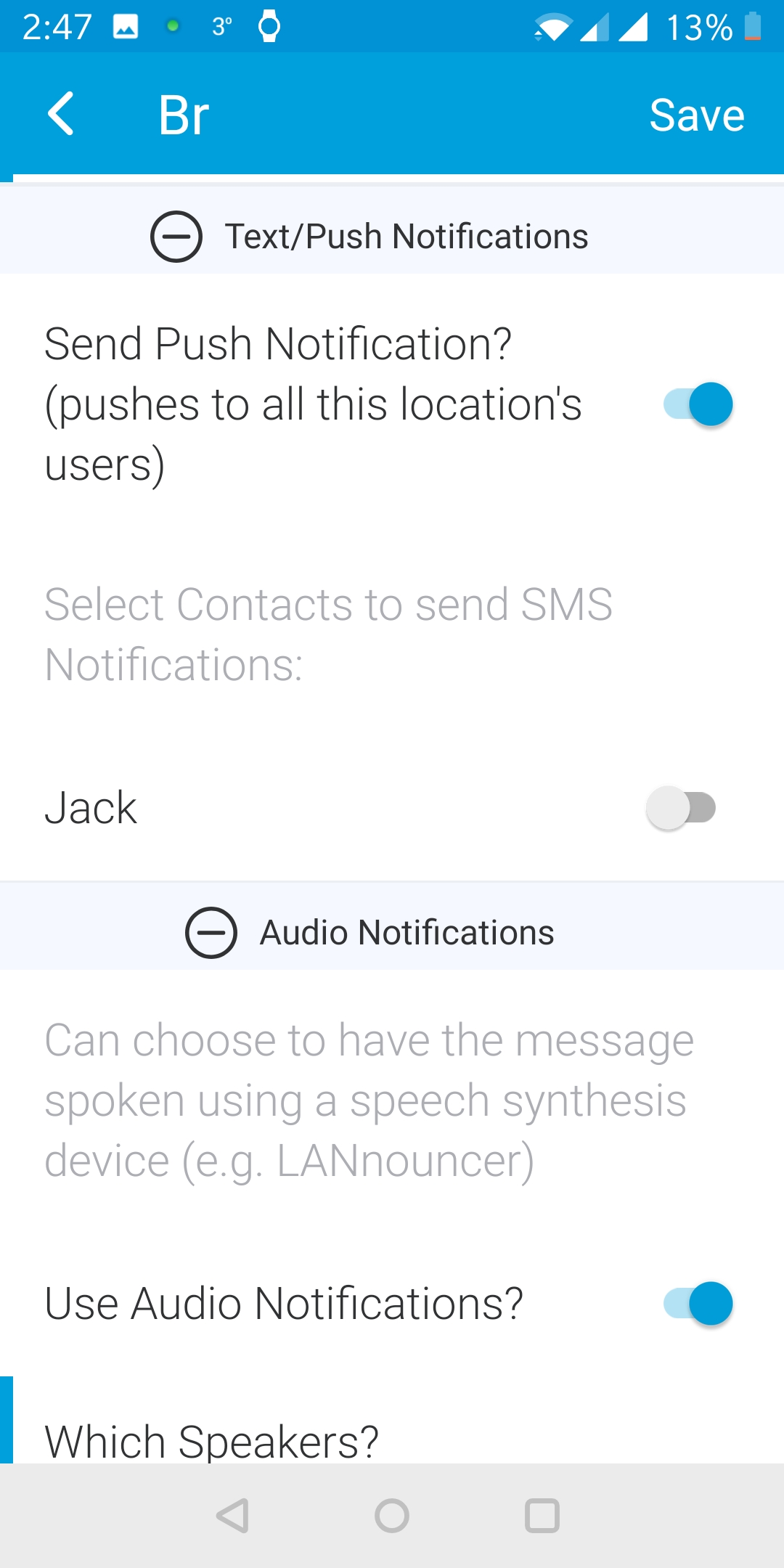Save the notification settings
The height and width of the screenshot is (1568, 784).
click(697, 115)
